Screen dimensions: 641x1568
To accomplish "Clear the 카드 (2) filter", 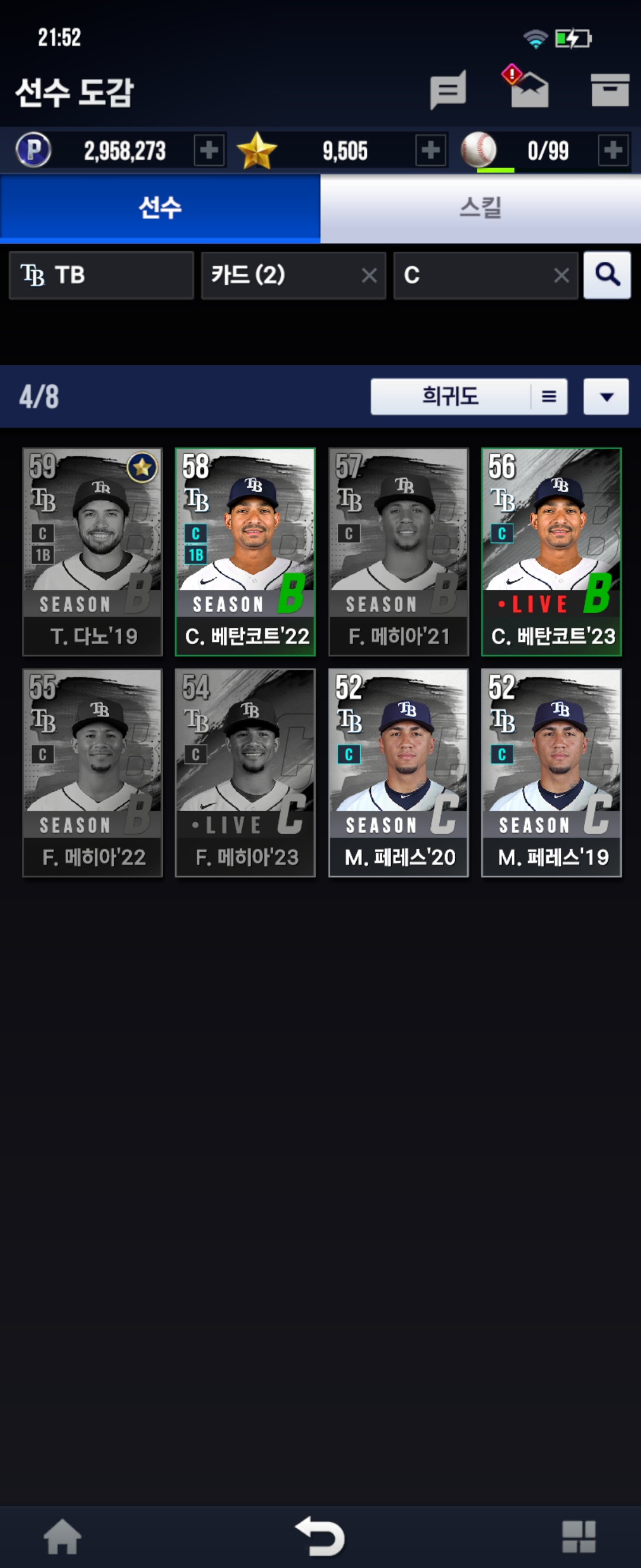I will click(x=369, y=276).
